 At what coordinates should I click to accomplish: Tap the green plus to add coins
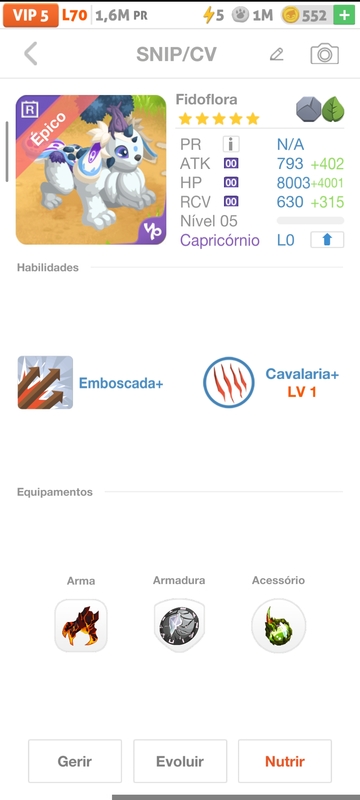(x=344, y=15)
